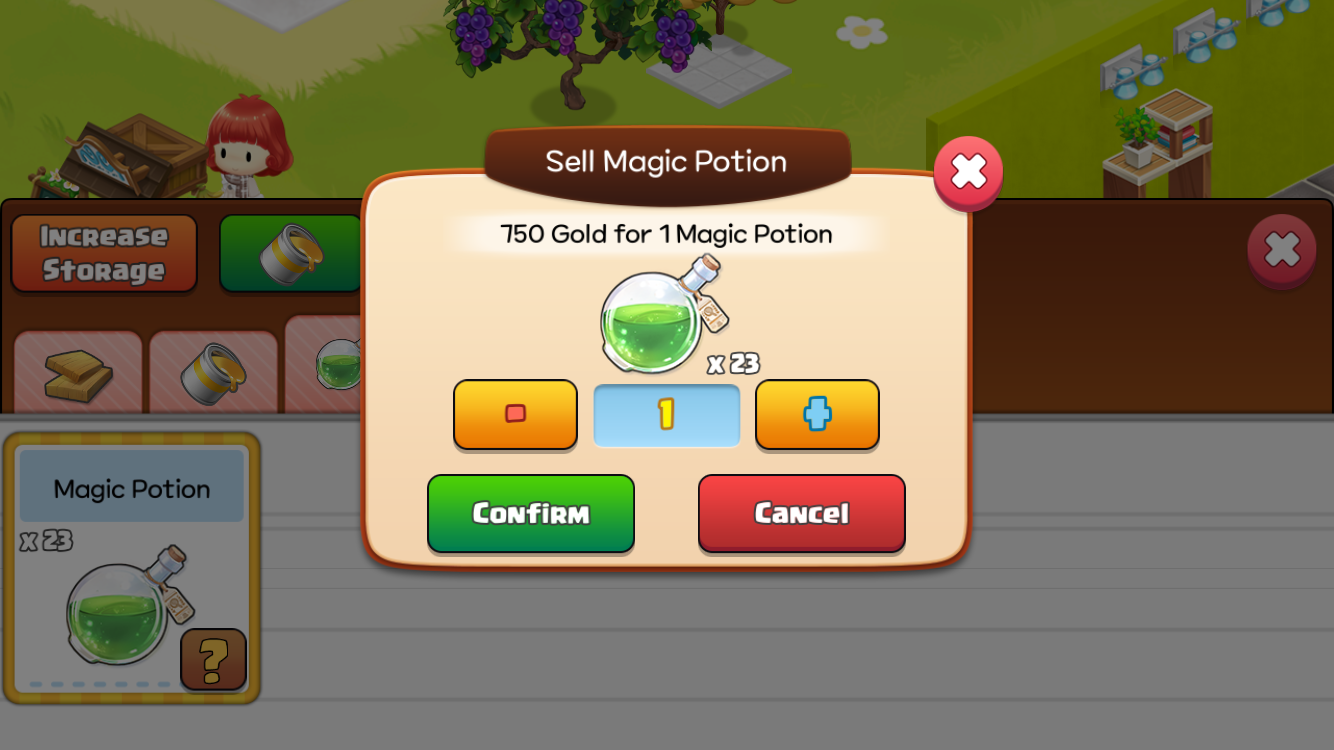Screen dimensions: 1334x750
Task: Tap the green paint bucket category button
Action: [x=290, y=253]
